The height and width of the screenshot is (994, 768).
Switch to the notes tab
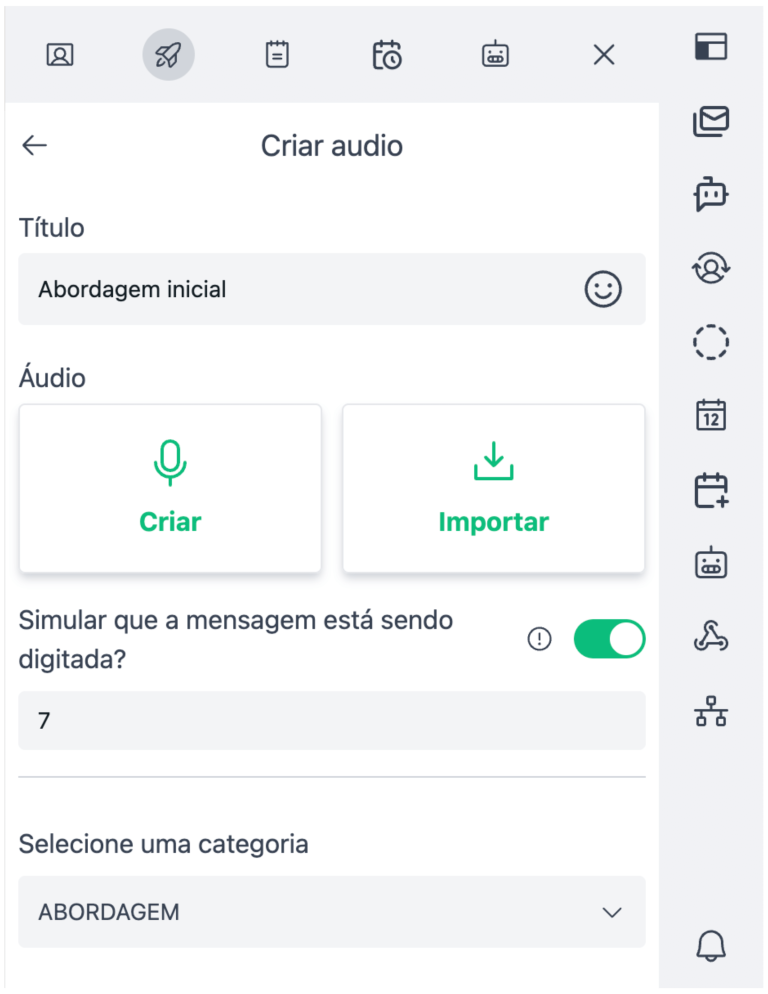point(277,55)
